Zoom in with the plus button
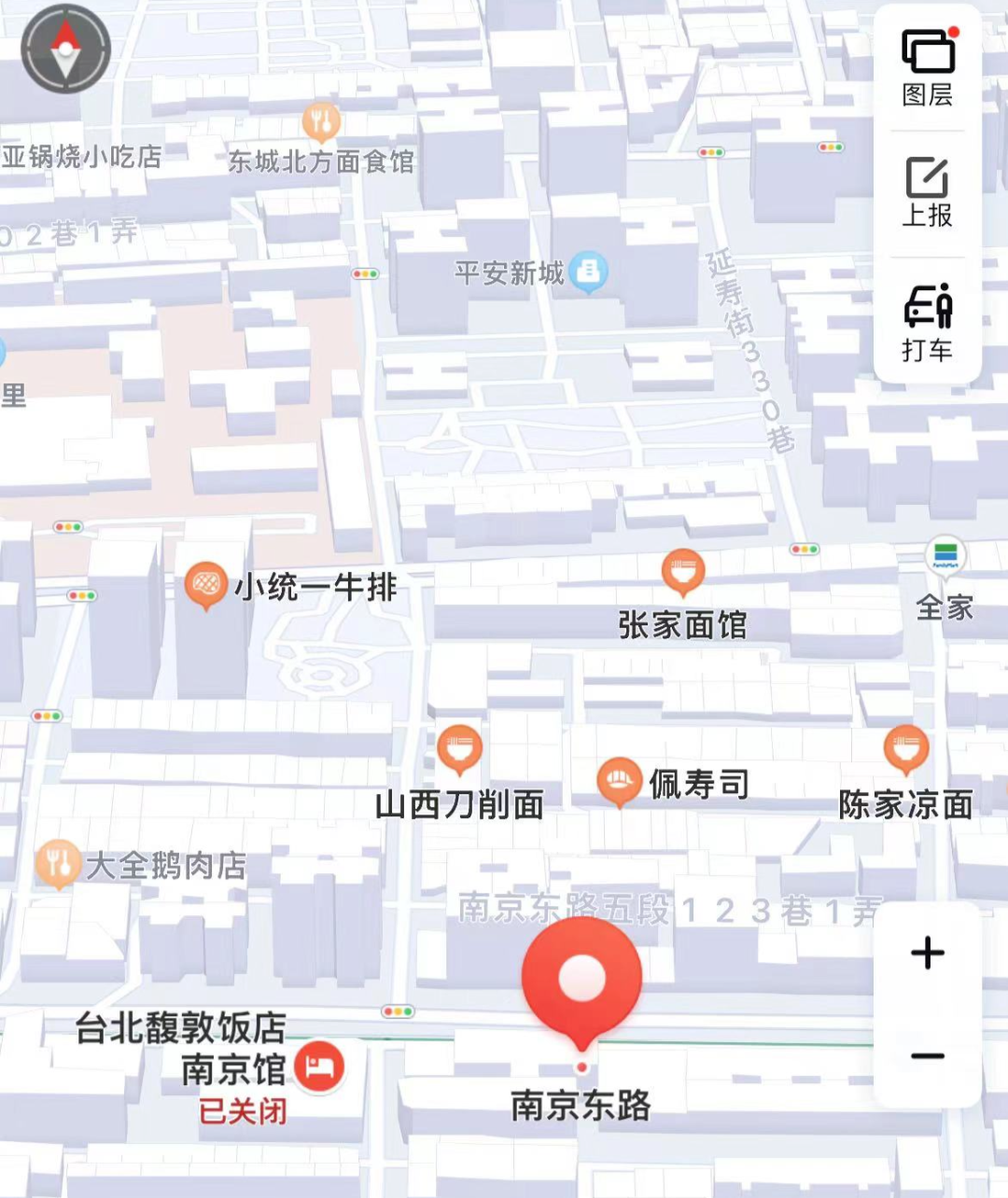 pyautogui.click(x=926, y=953)
